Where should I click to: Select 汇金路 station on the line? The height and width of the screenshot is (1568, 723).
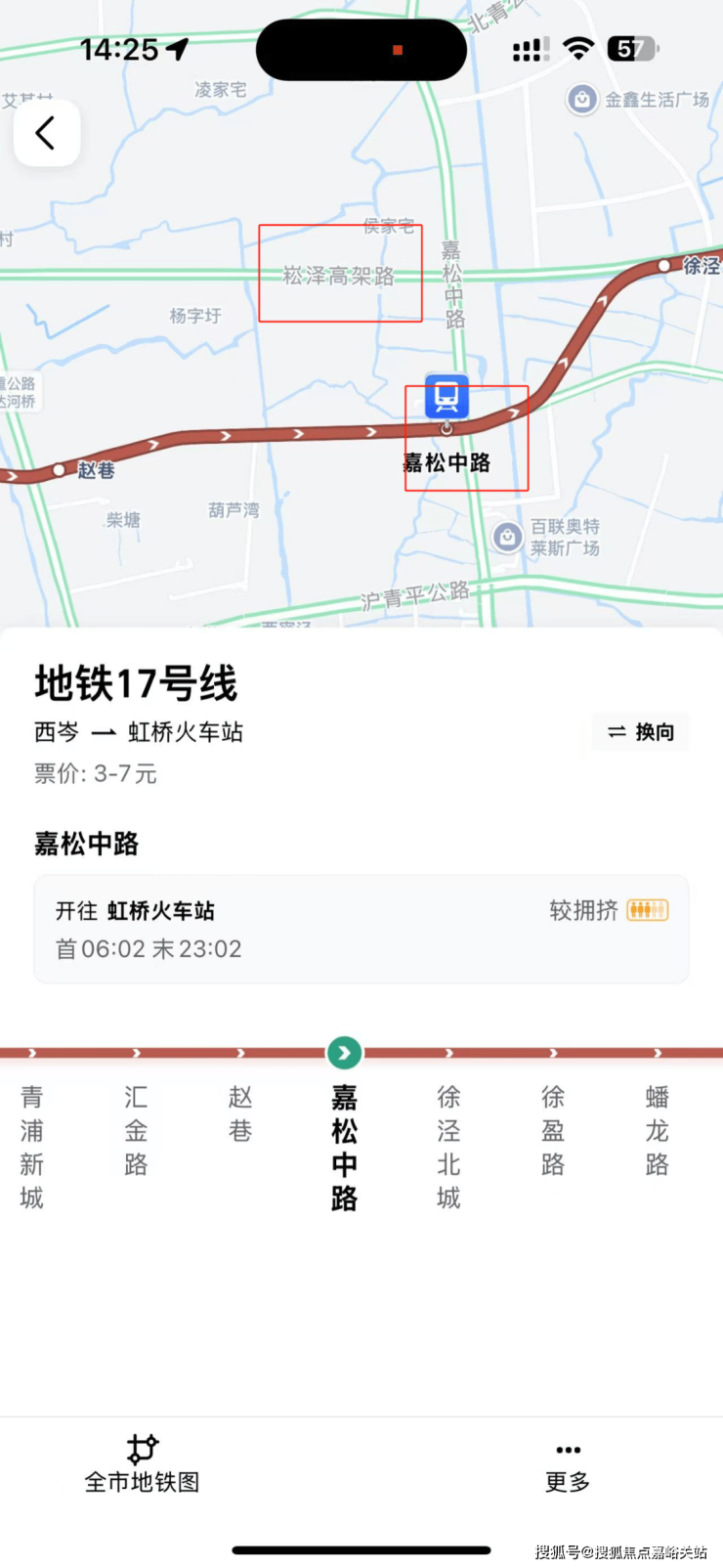point(136,1130)
